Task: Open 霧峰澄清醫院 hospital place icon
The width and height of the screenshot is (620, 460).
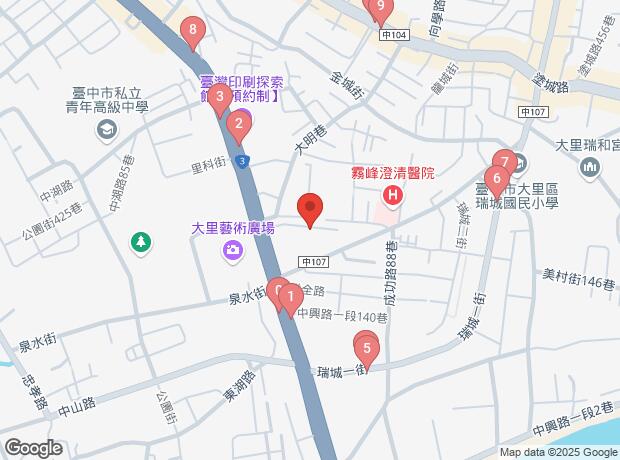Action: tap(393, 194)
